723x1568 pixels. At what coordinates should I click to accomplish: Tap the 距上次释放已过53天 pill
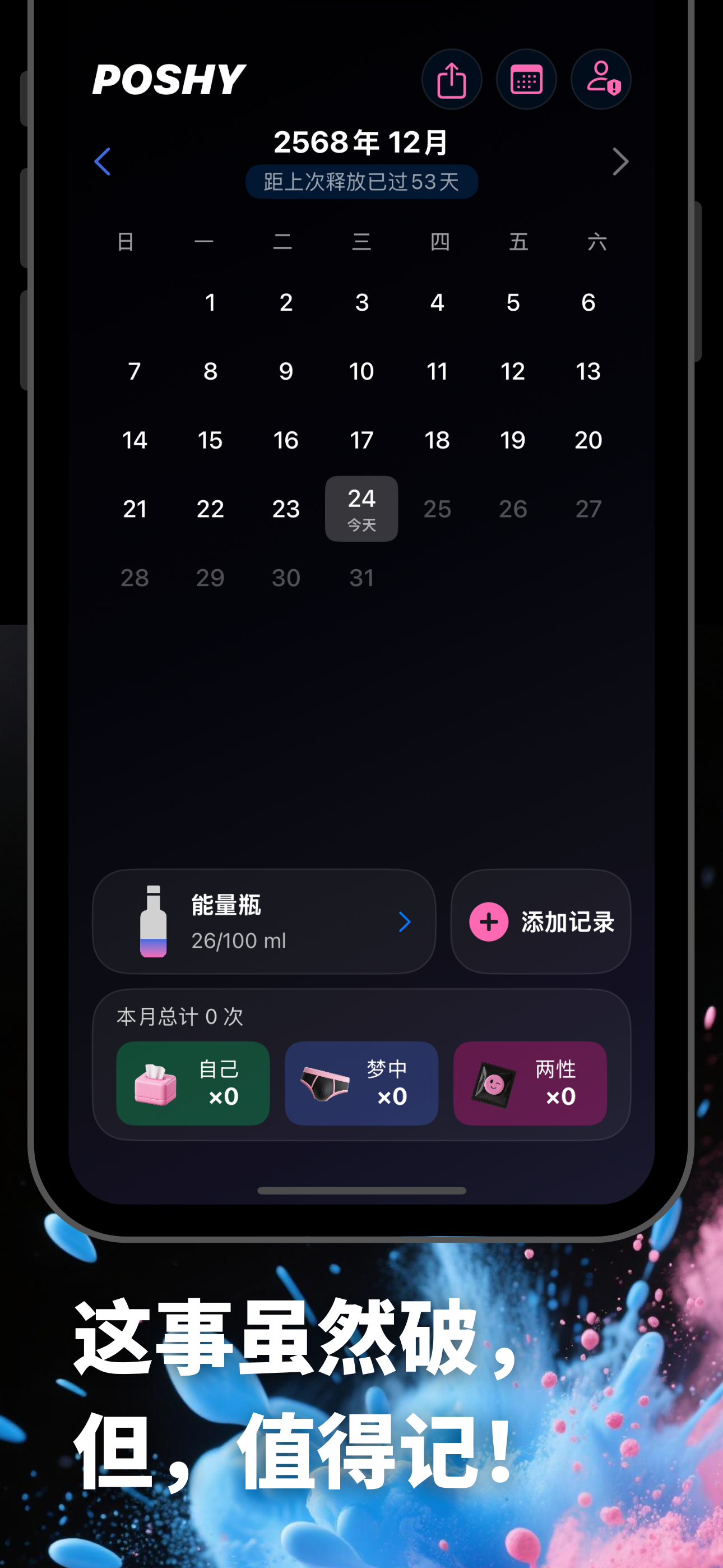(361, 181)
